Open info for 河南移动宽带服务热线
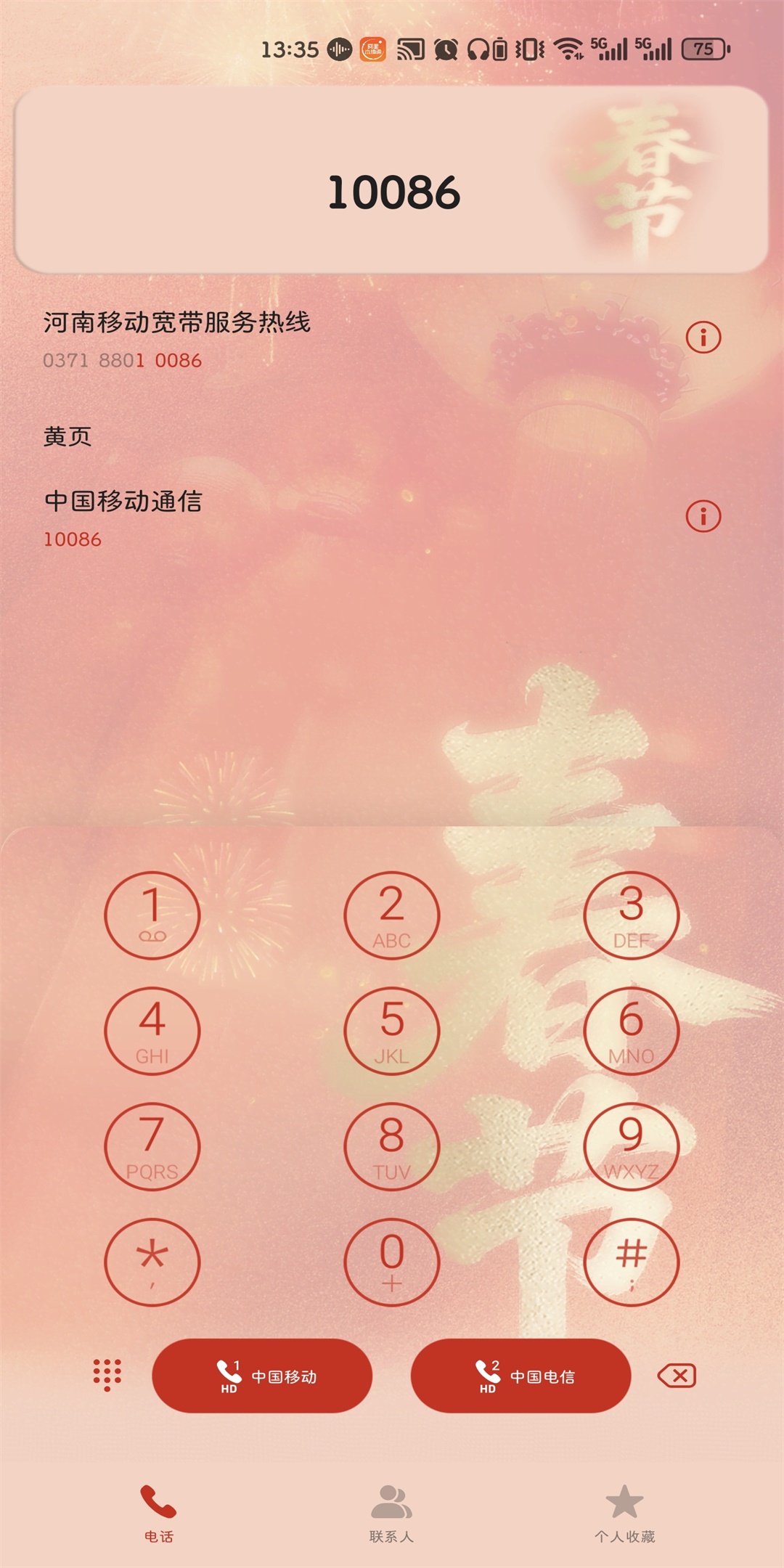Screen dimensions: 784x1568 click(703, 338)
